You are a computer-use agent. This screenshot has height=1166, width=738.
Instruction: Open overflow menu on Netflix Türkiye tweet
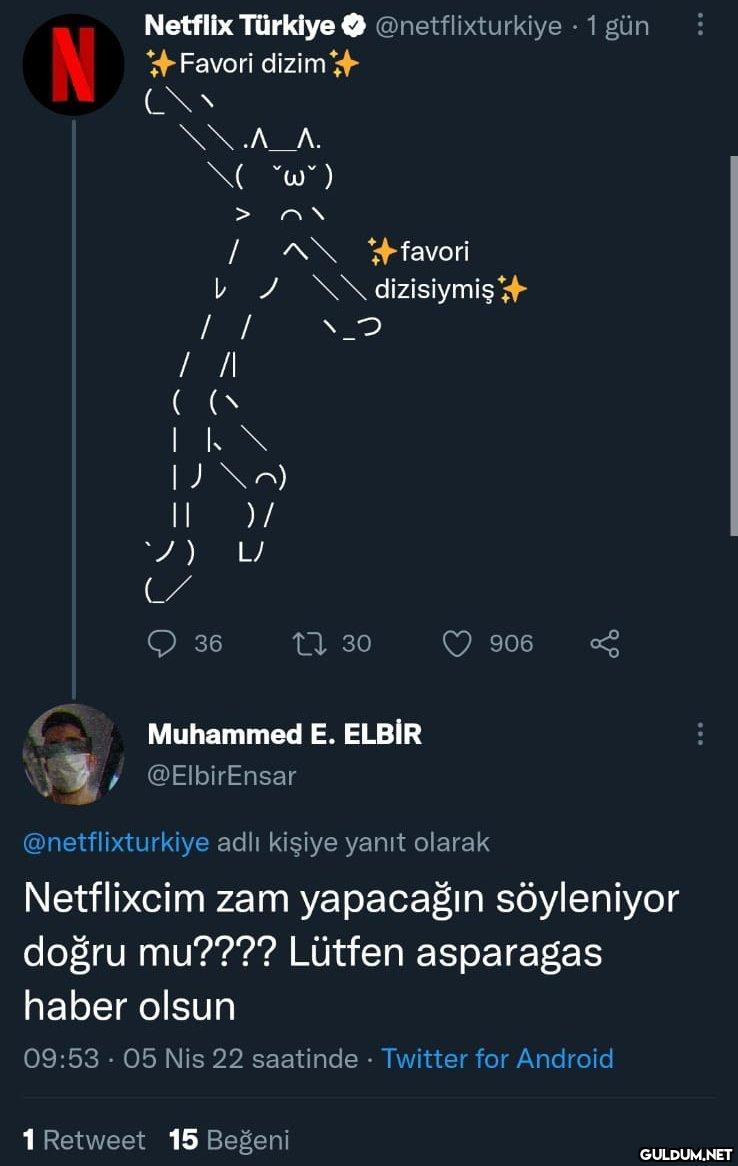point(699,25)
